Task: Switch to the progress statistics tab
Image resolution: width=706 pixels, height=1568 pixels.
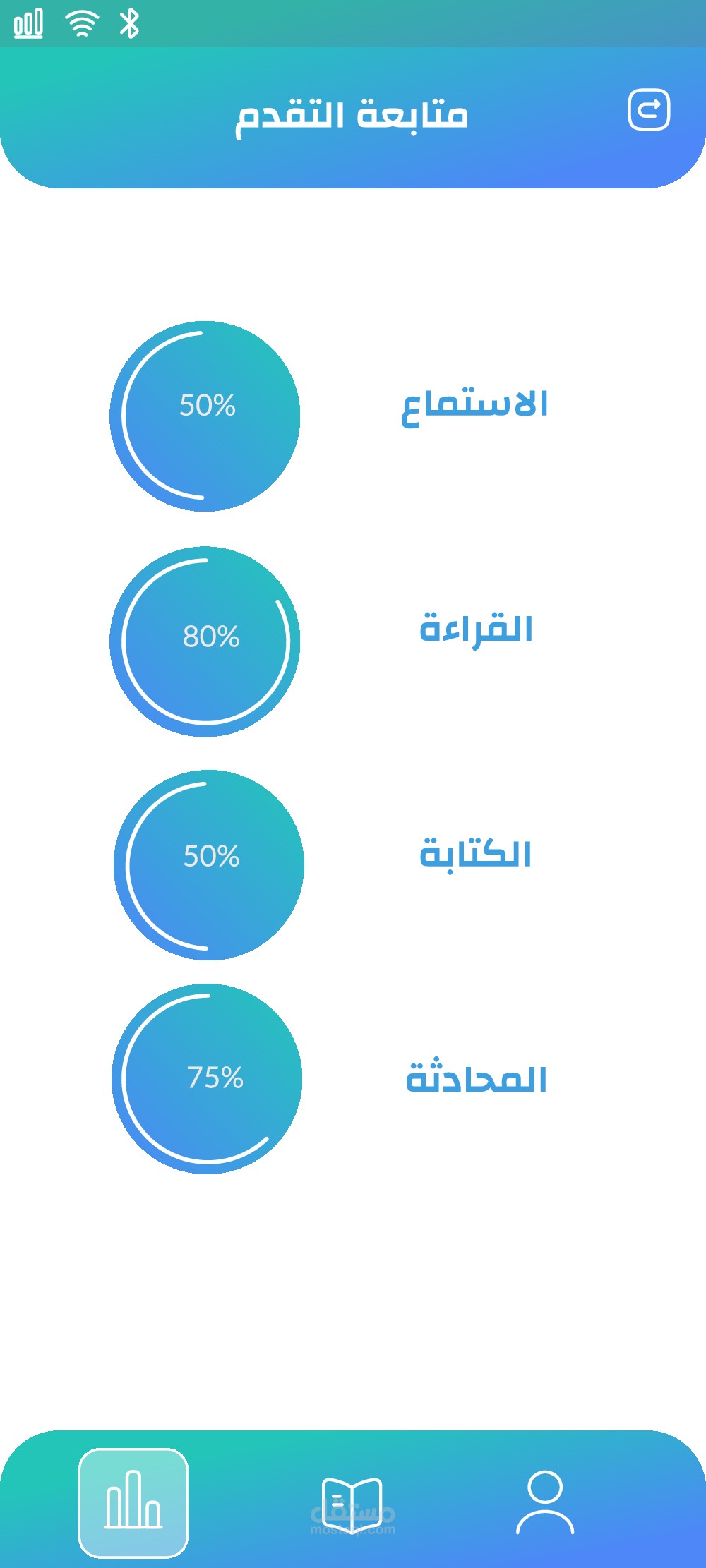Action: [133, 1502]
